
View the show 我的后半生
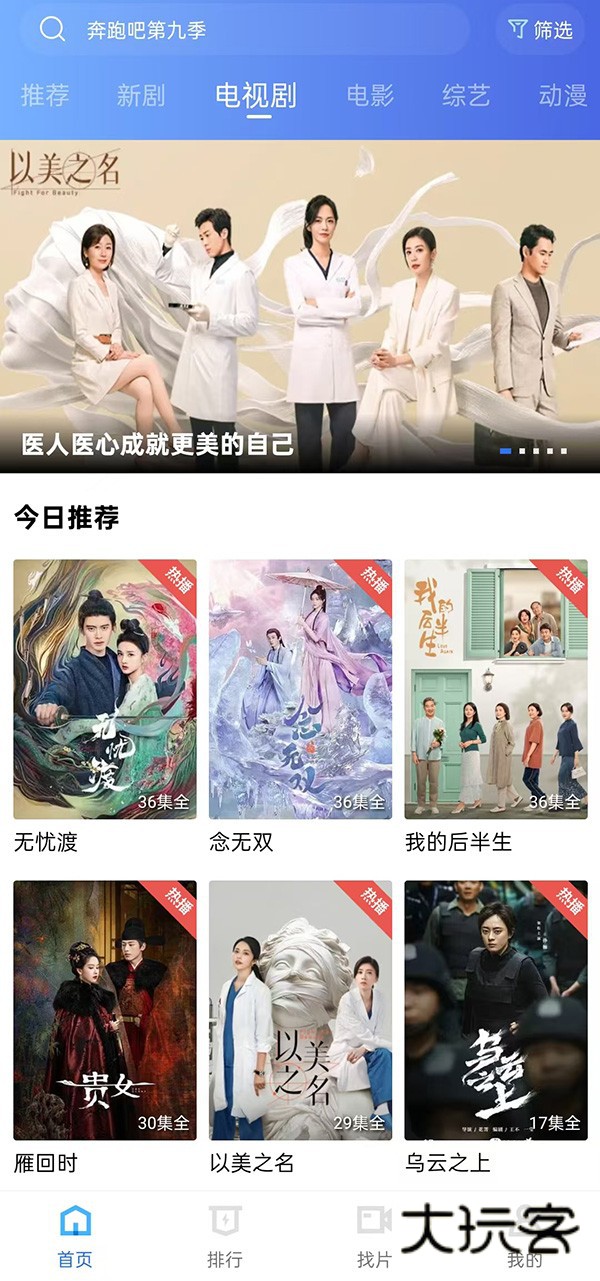tap(496, 689)
